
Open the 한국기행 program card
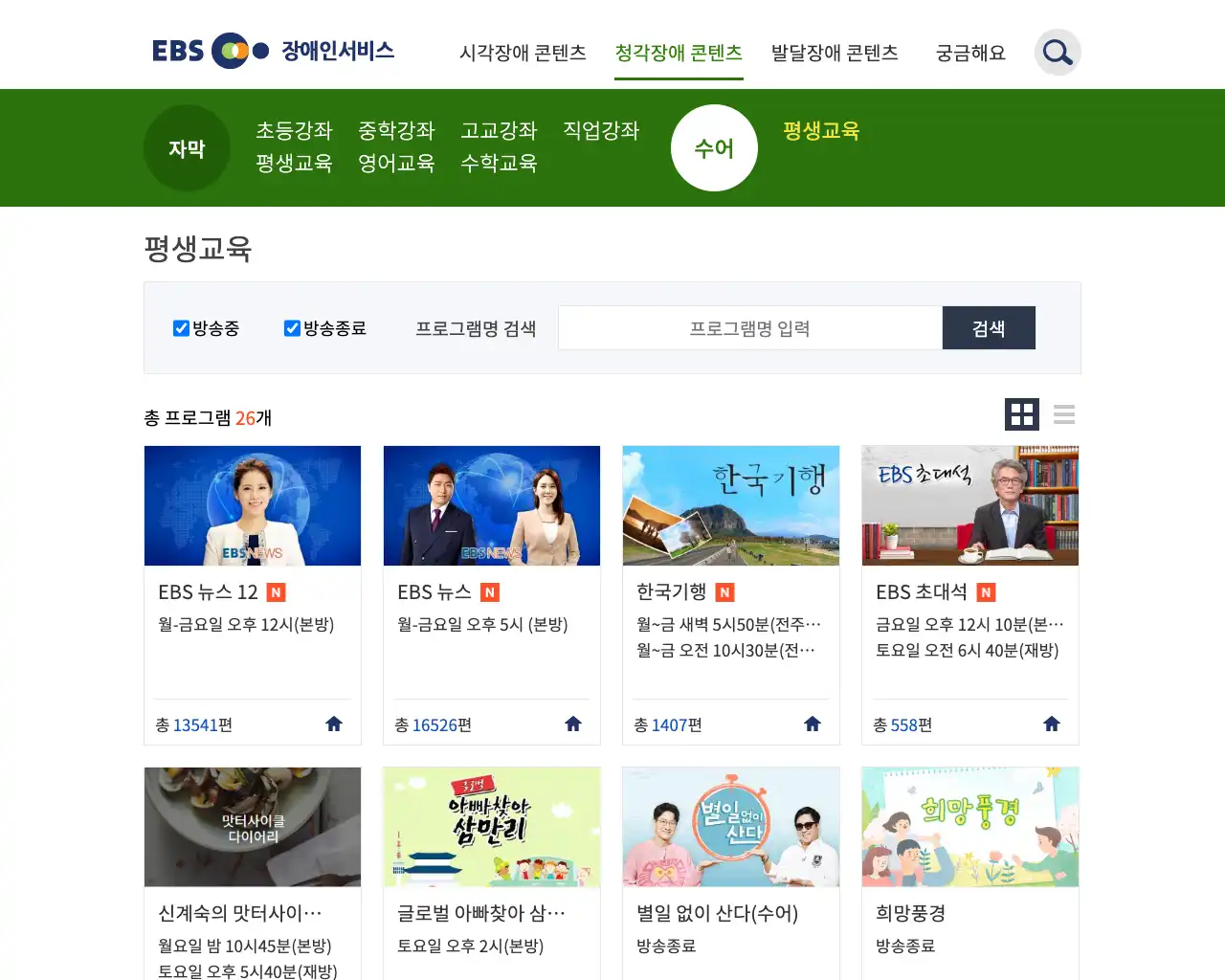(x=731, y=506)
